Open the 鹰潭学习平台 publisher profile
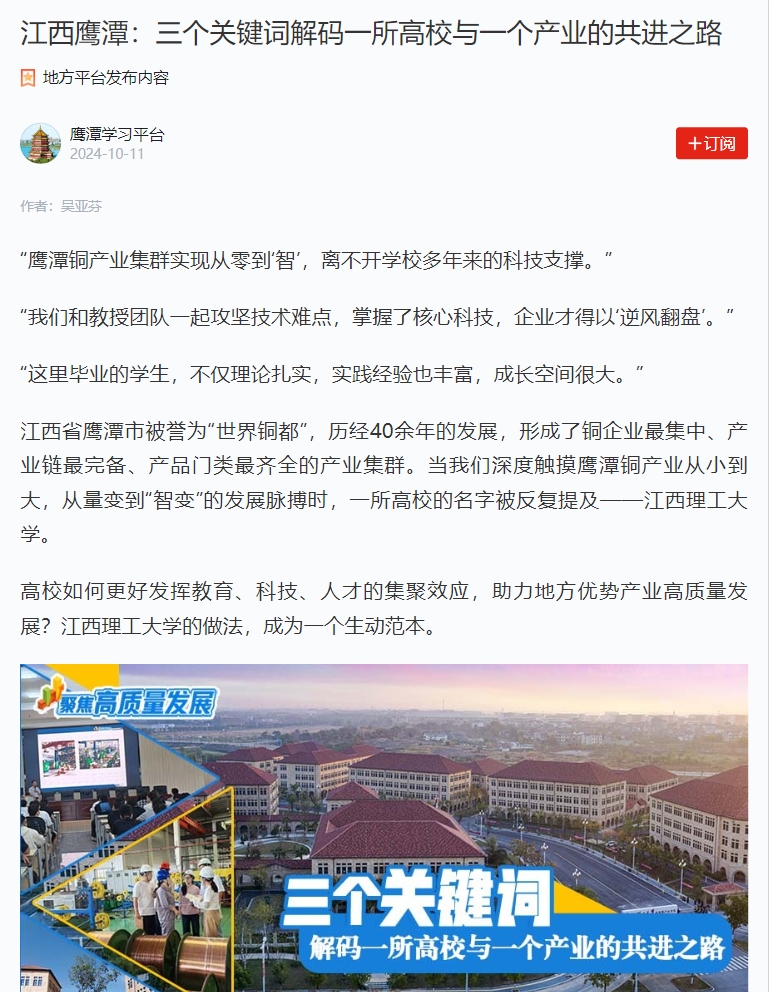This screenshot has width=769, height=992. 116,134
